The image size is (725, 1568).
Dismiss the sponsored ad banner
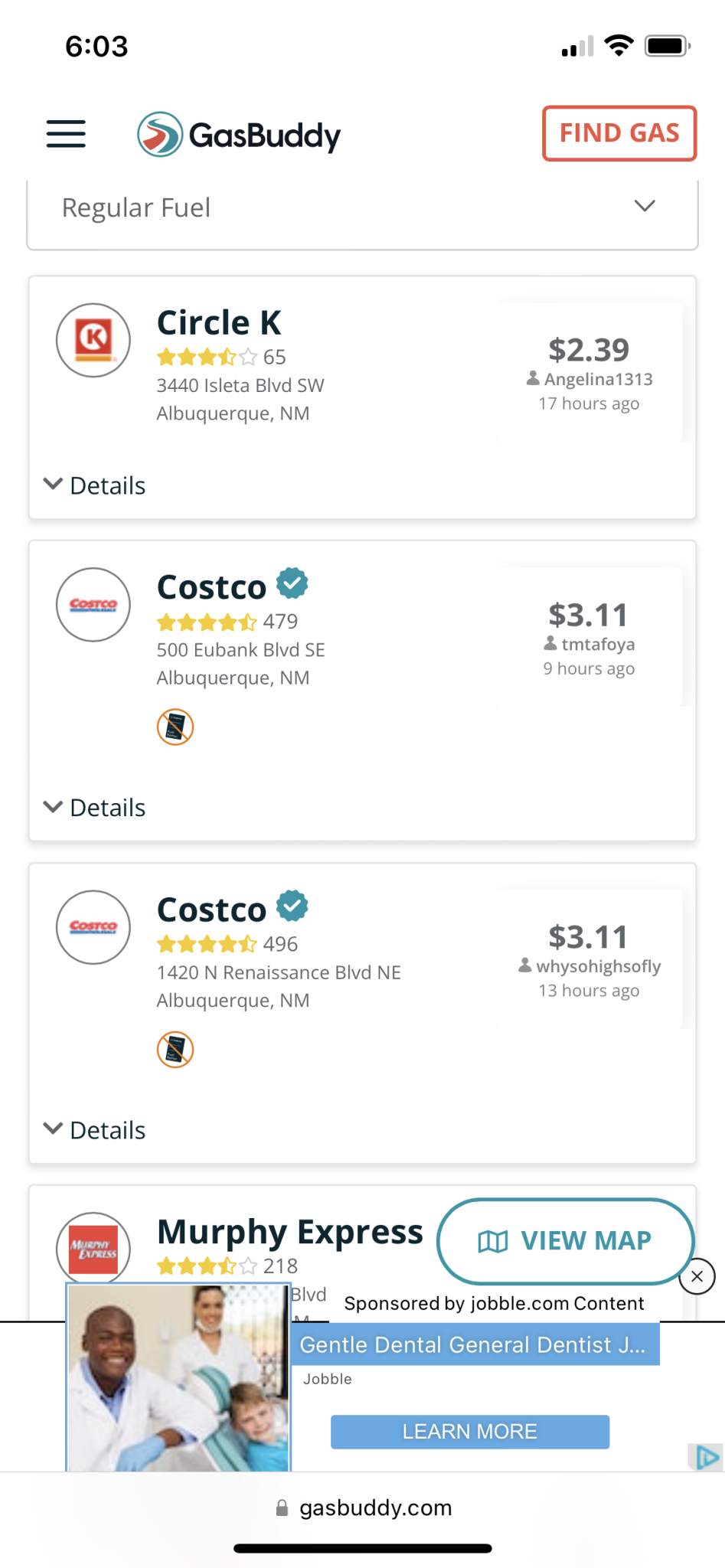[697, 1276]
